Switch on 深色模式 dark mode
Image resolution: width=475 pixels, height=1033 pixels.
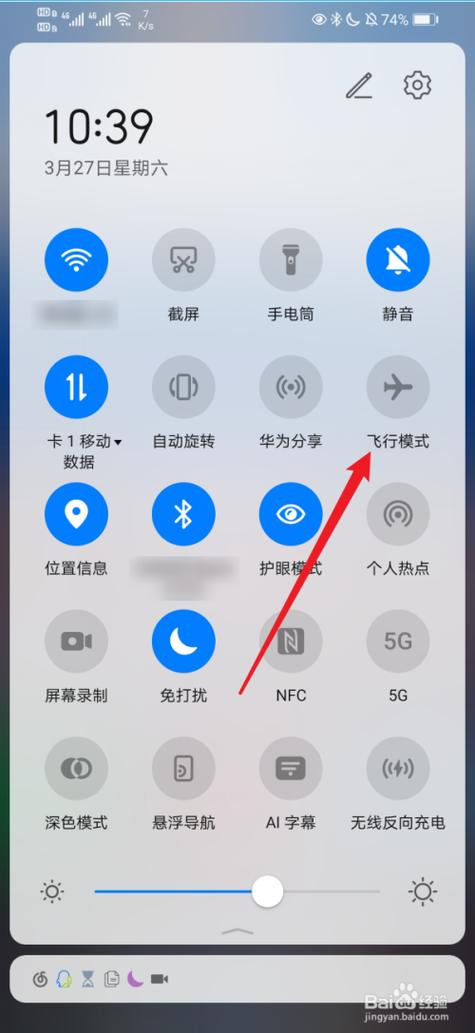[x=76, y=769]
